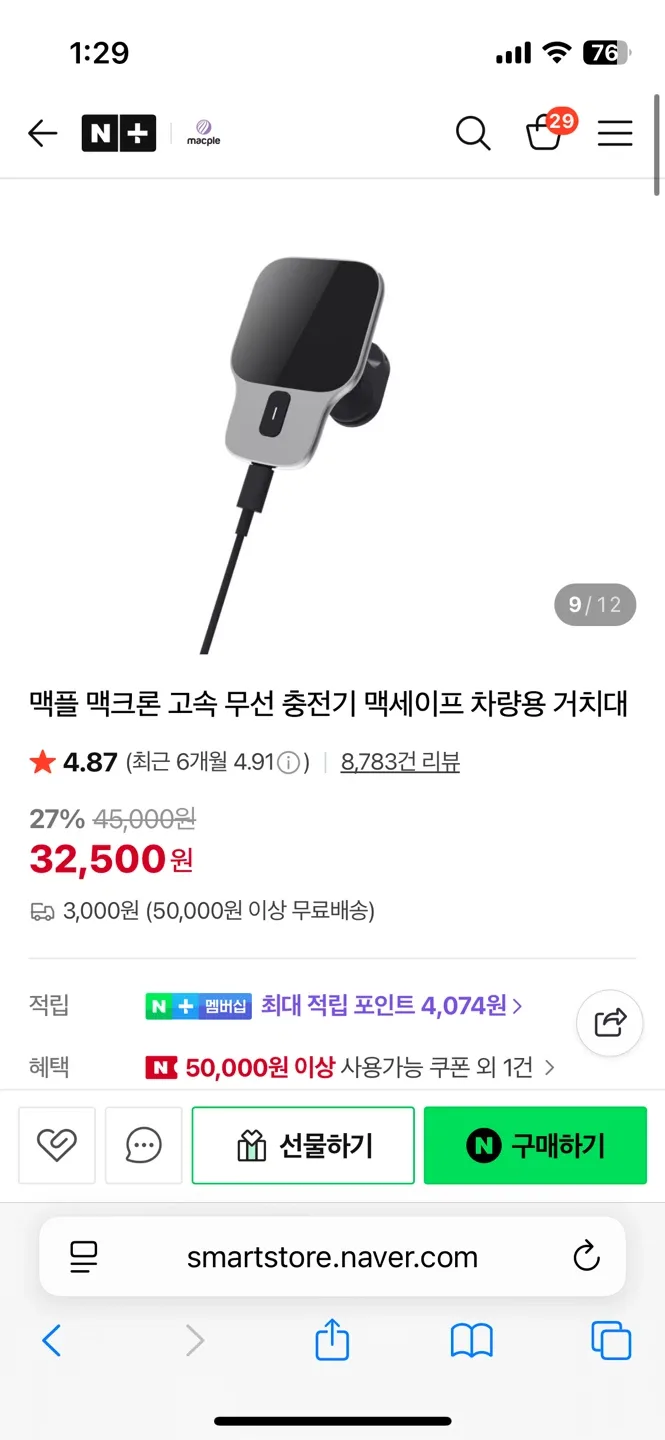Open the N+ store home logo
The image size is (665, 1440).
point(118,133)
